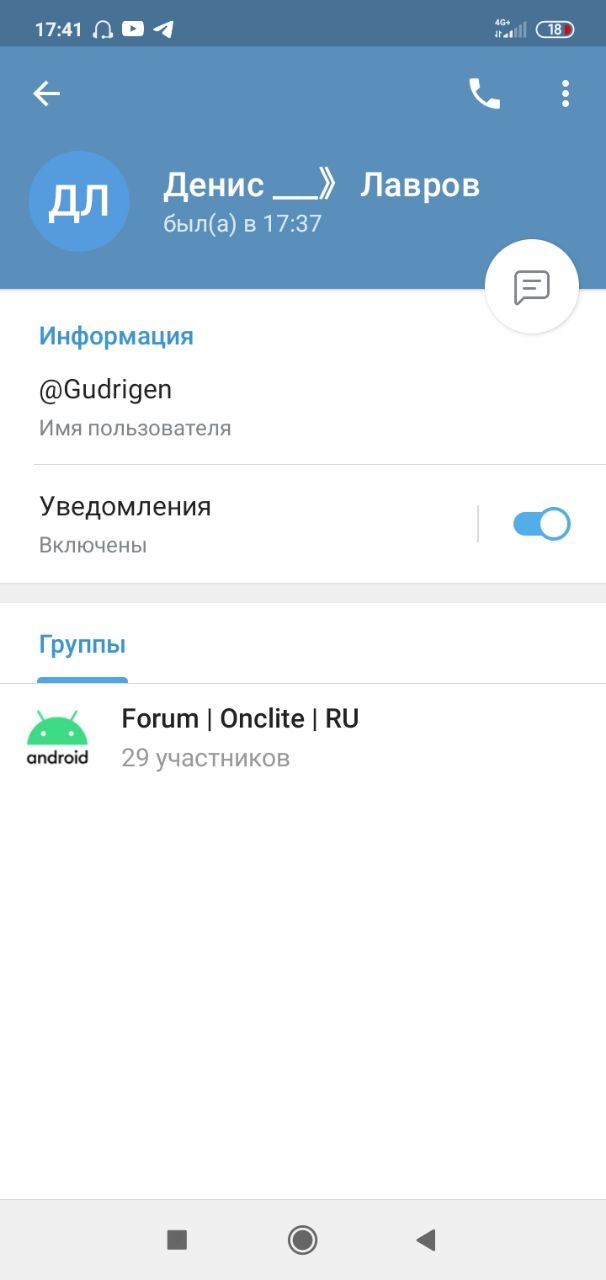Go back using the top arrow
Viewport: 606px width, 1280px height.
[47, 94]
